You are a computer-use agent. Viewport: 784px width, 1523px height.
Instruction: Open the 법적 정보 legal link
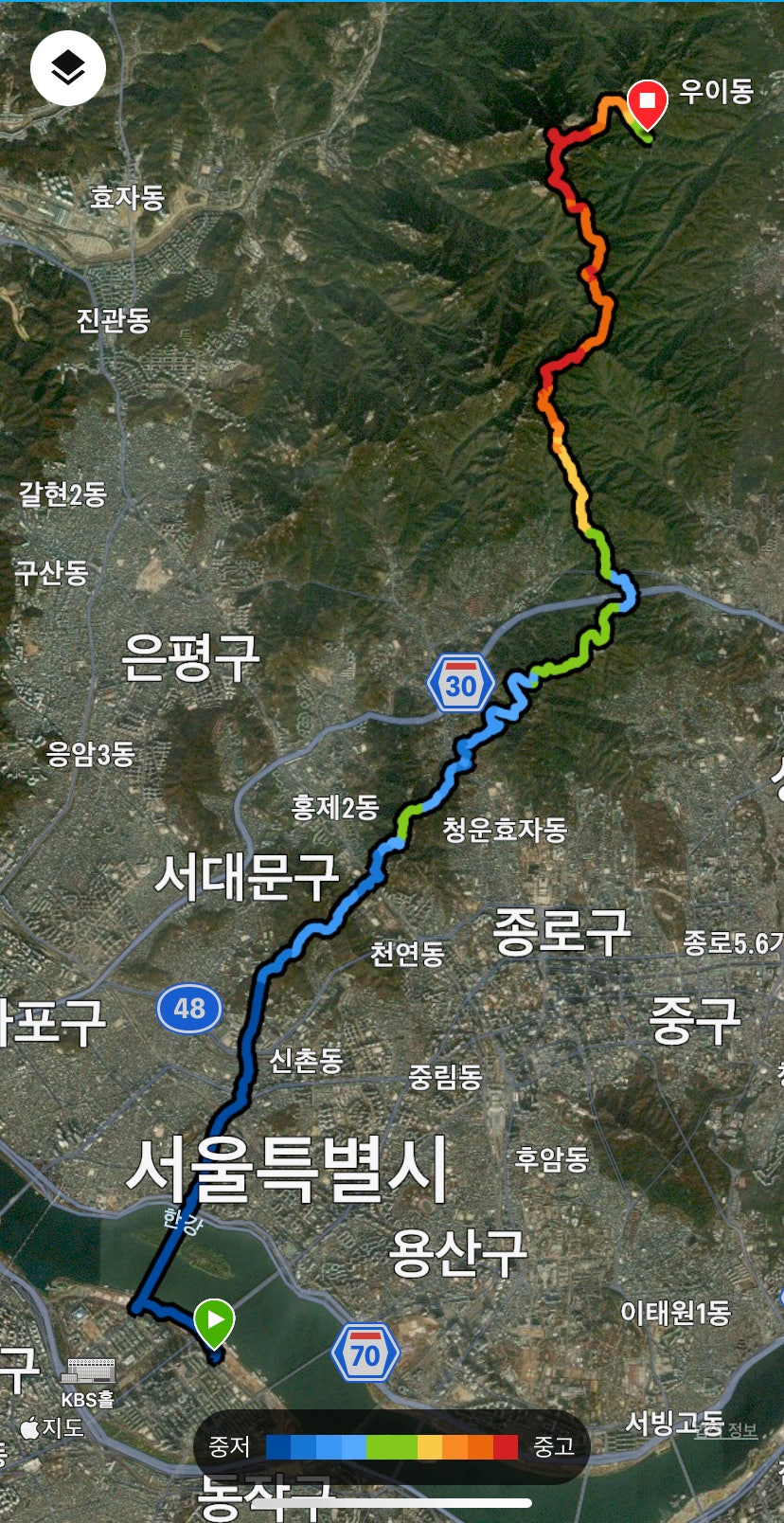click(727, 1430)
